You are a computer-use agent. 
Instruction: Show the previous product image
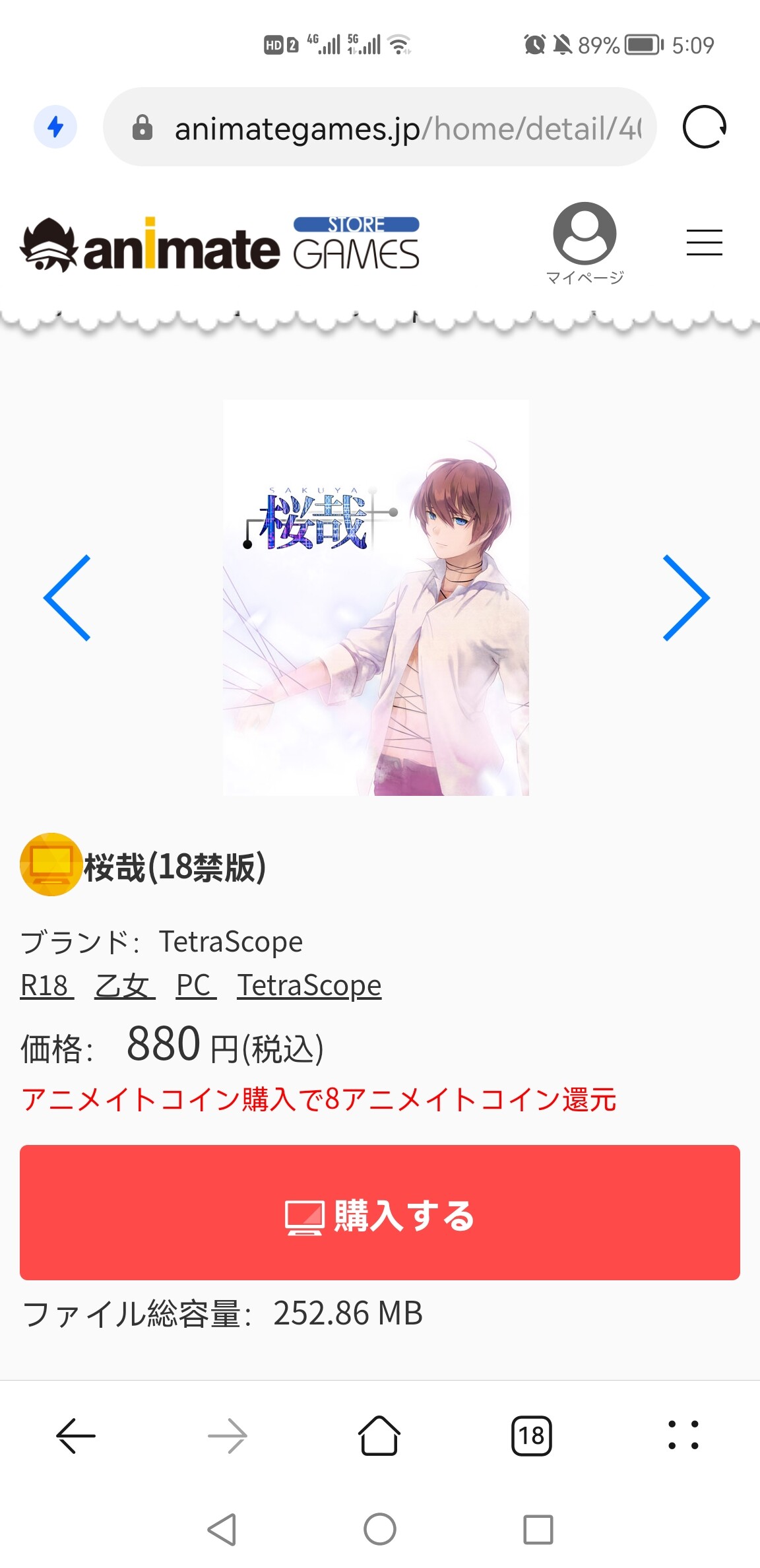click(x=67, y=598)
